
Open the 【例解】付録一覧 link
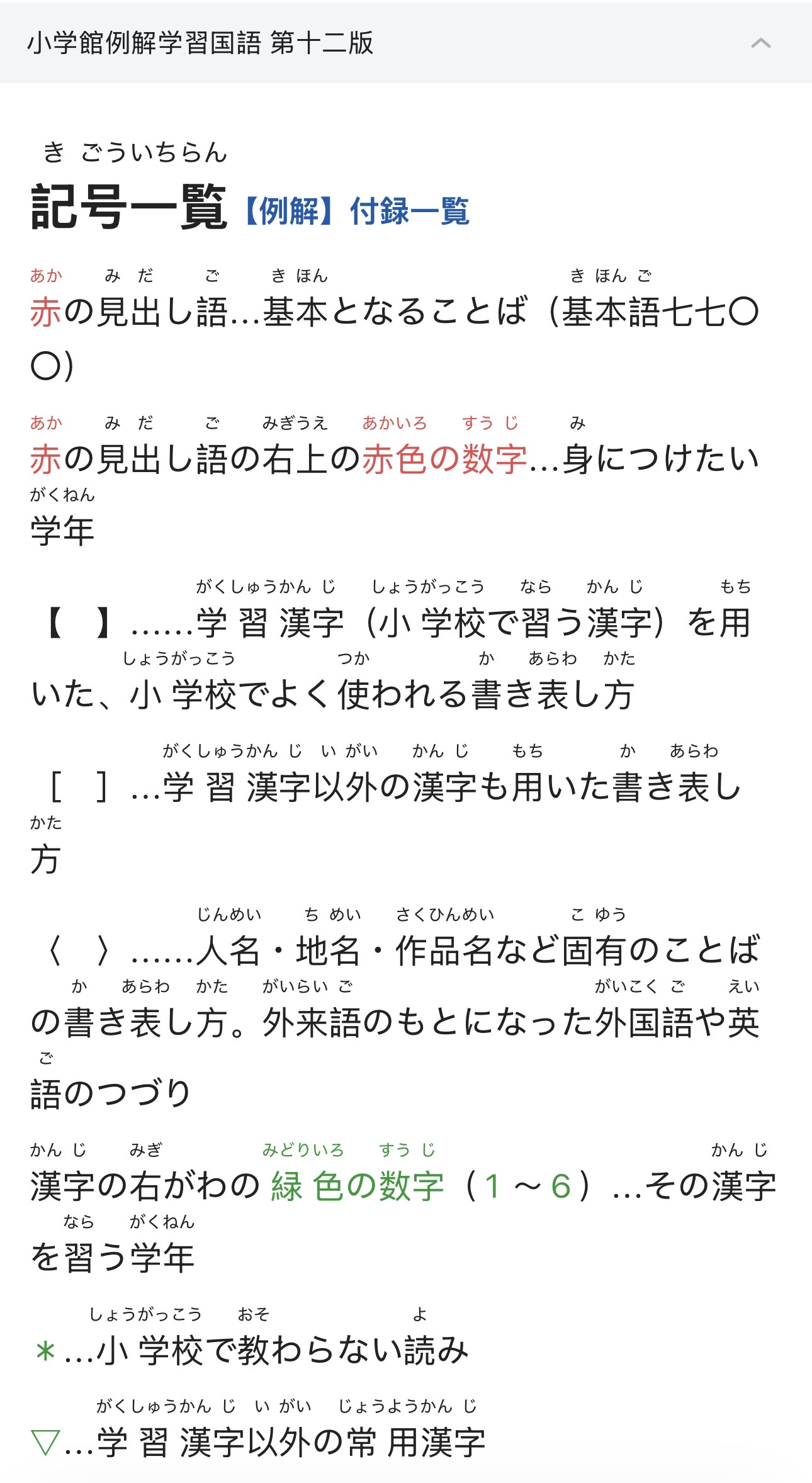pos(357,211)
